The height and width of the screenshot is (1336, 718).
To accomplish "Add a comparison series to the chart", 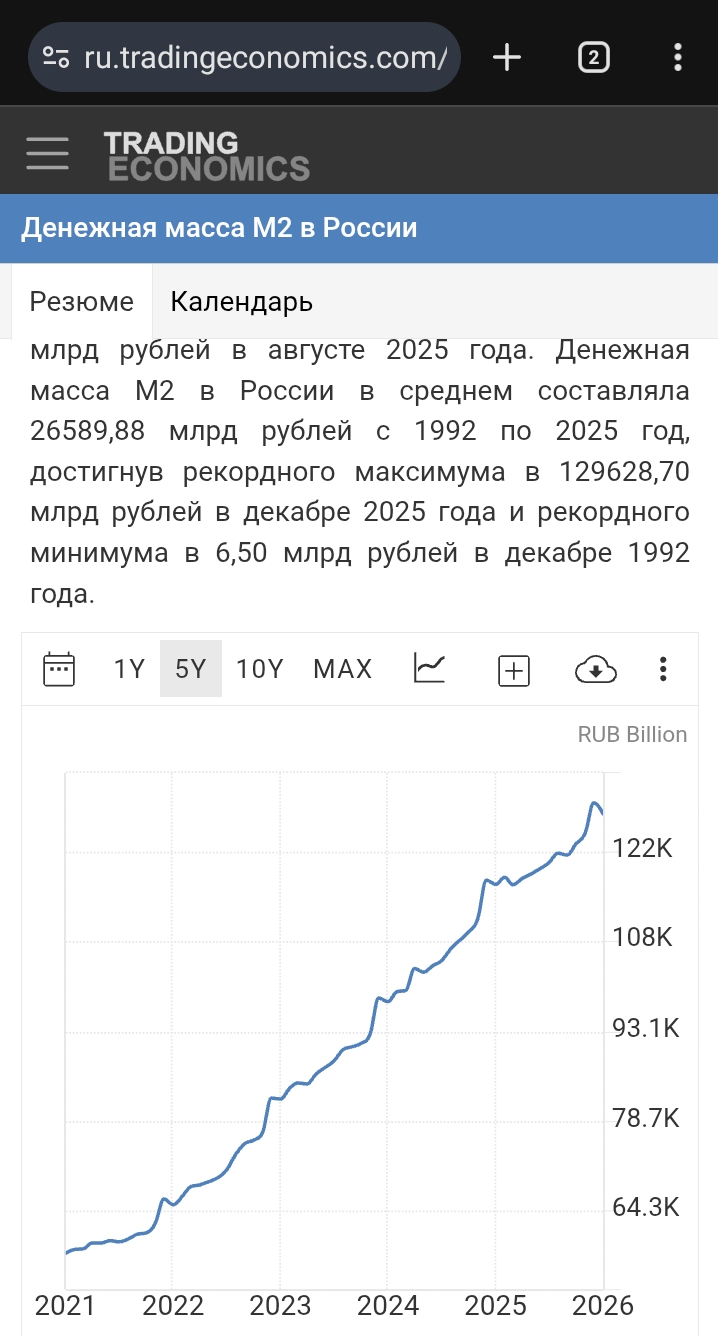I will click(513, 670).
